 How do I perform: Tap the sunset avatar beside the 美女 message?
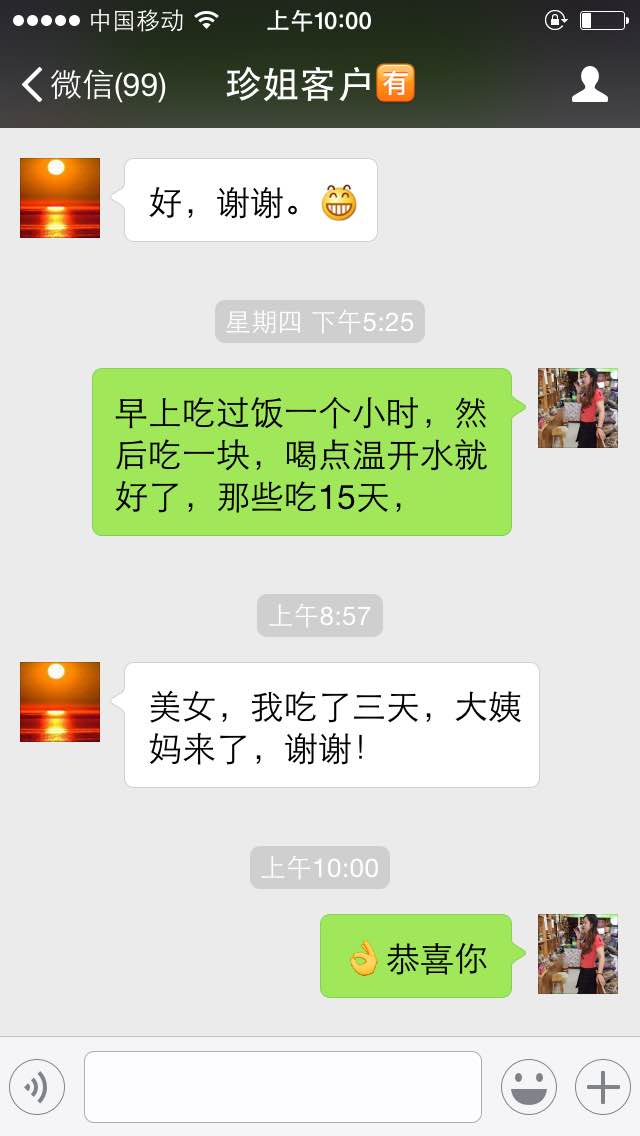click(60, 702)
